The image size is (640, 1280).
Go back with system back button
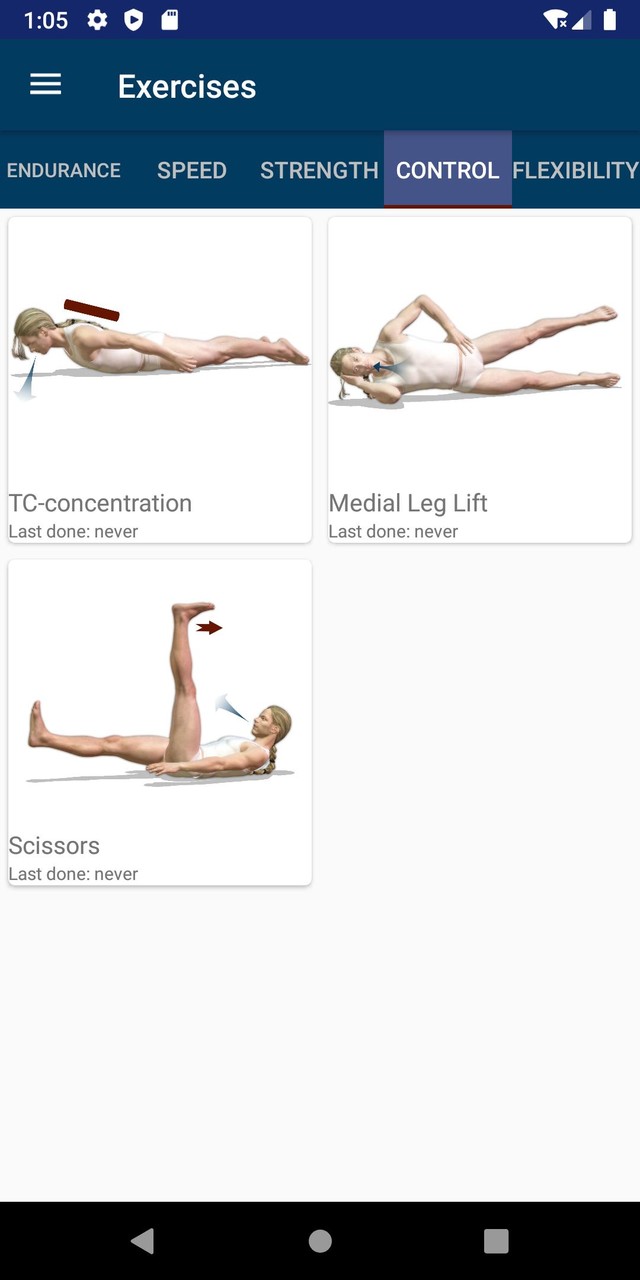pyautogui.click(x=143, y=1241)
